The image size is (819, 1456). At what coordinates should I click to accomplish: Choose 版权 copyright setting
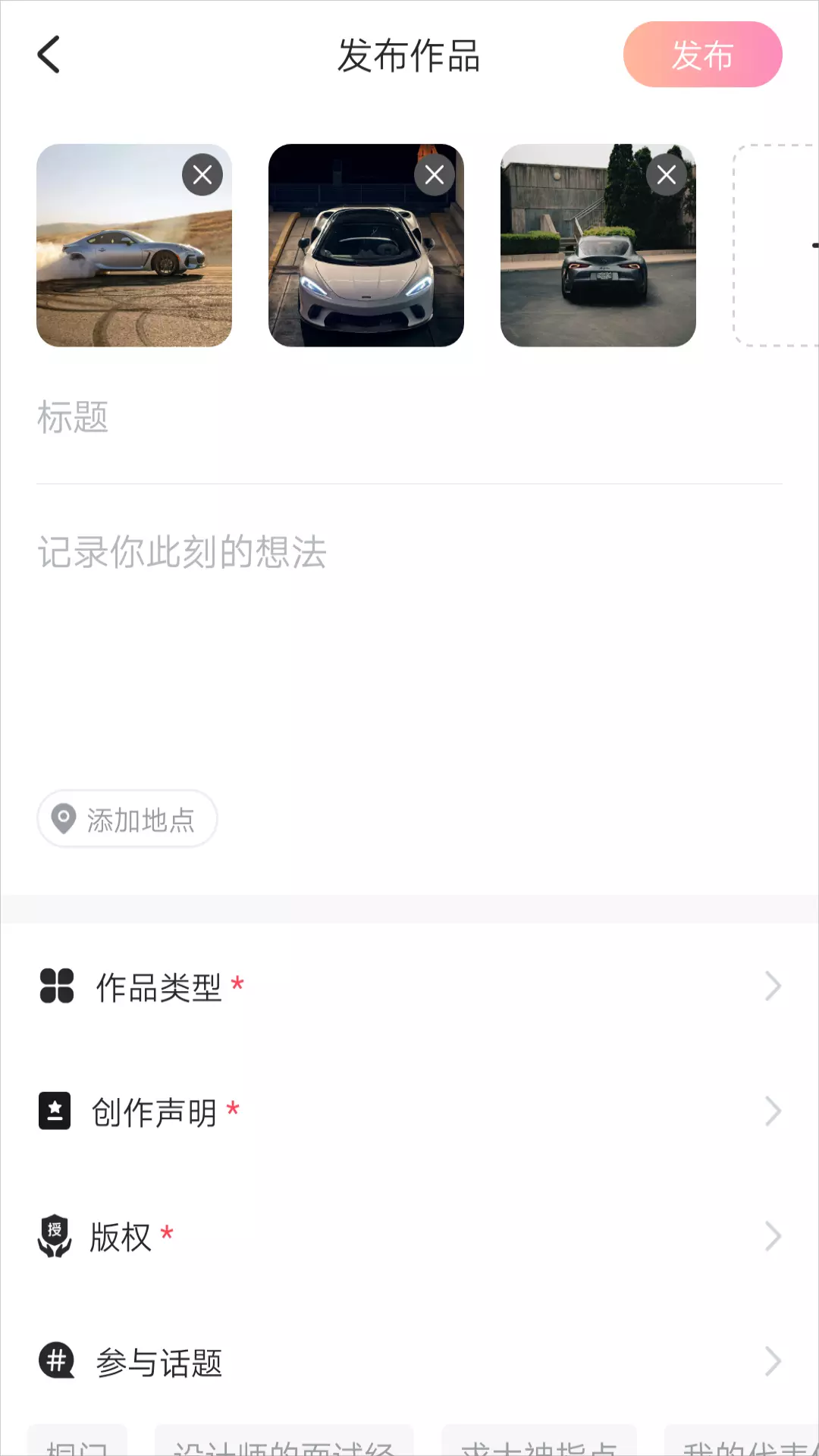point(409,1237)
